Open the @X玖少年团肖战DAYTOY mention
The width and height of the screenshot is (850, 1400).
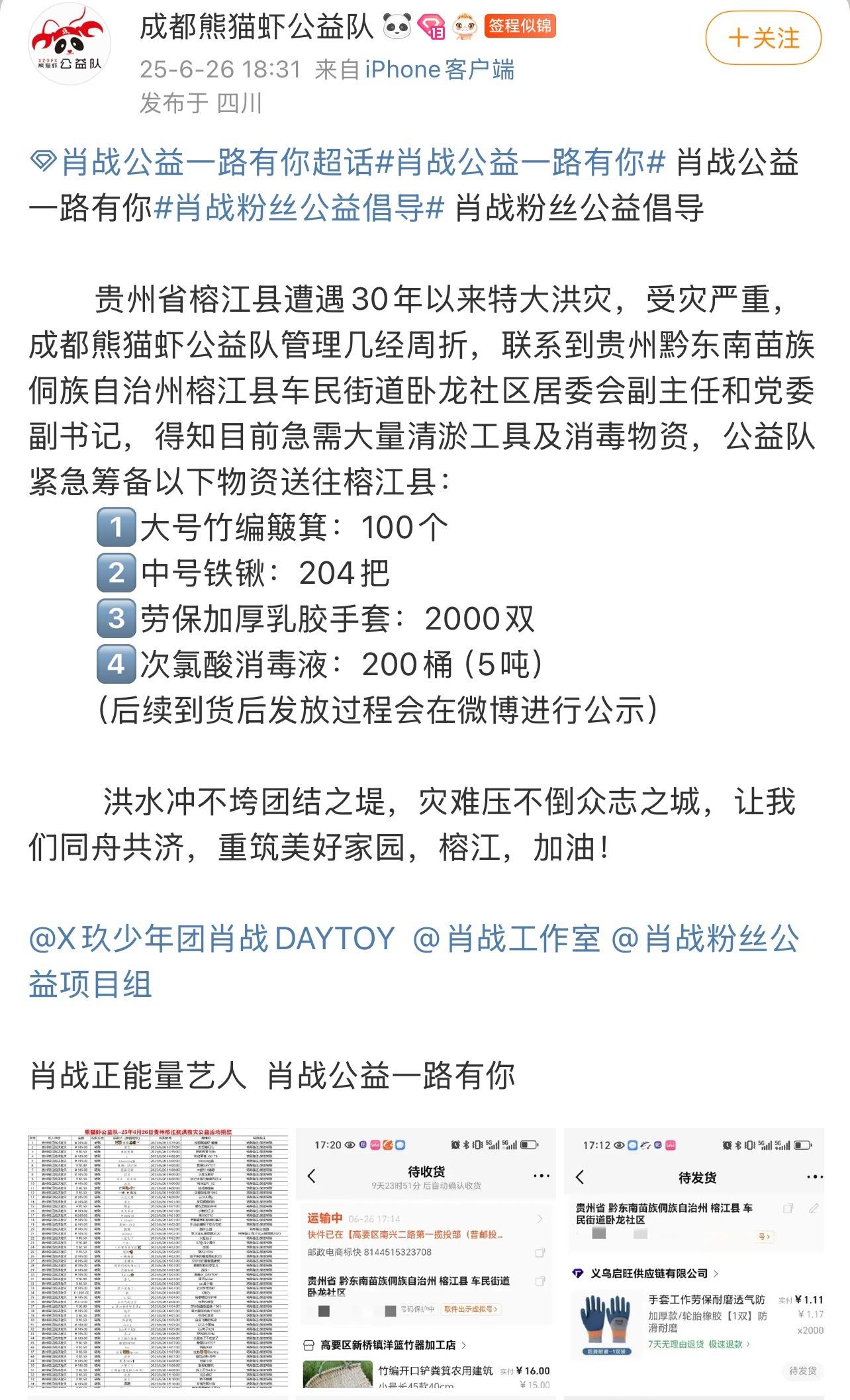pos(212,939)
